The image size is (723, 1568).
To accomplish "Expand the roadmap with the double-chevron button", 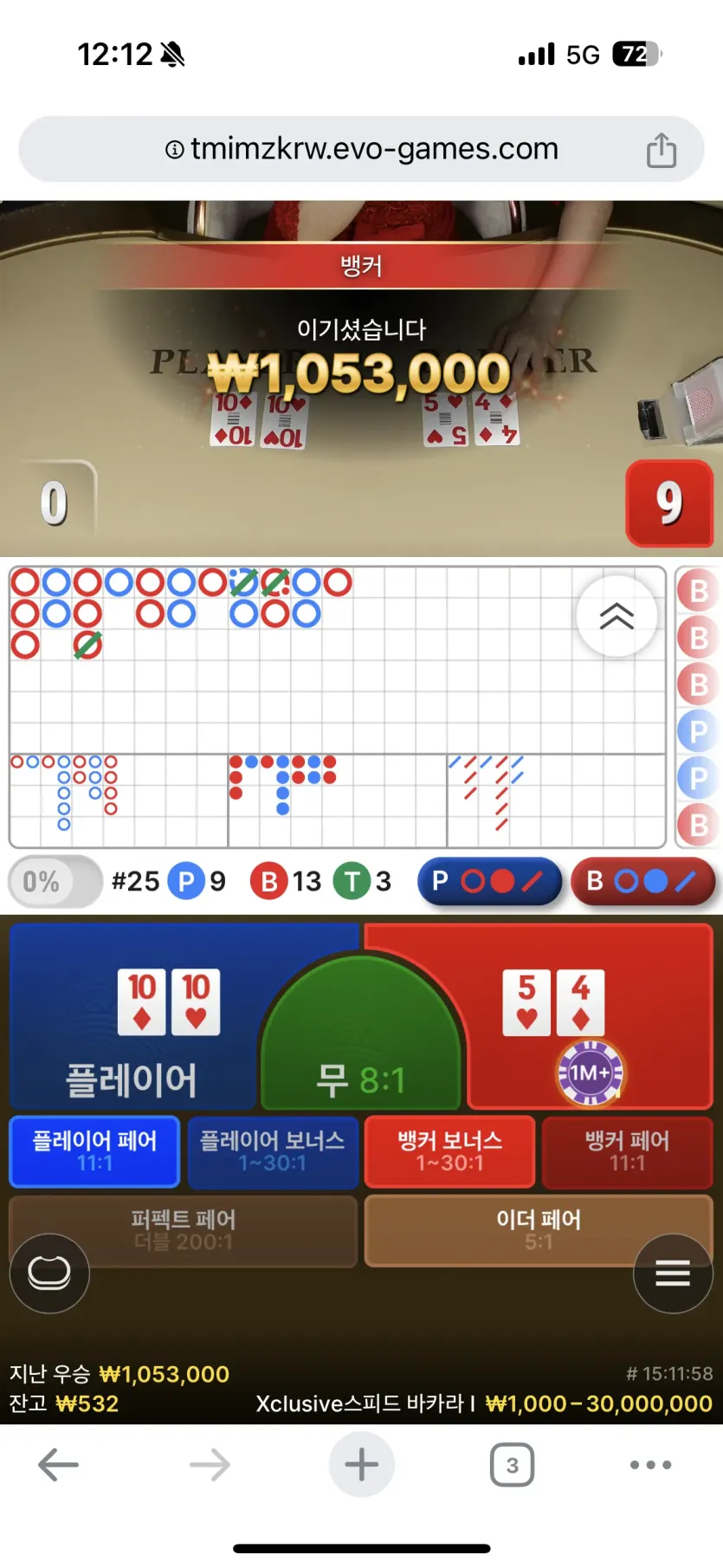I will coord(616,616).
